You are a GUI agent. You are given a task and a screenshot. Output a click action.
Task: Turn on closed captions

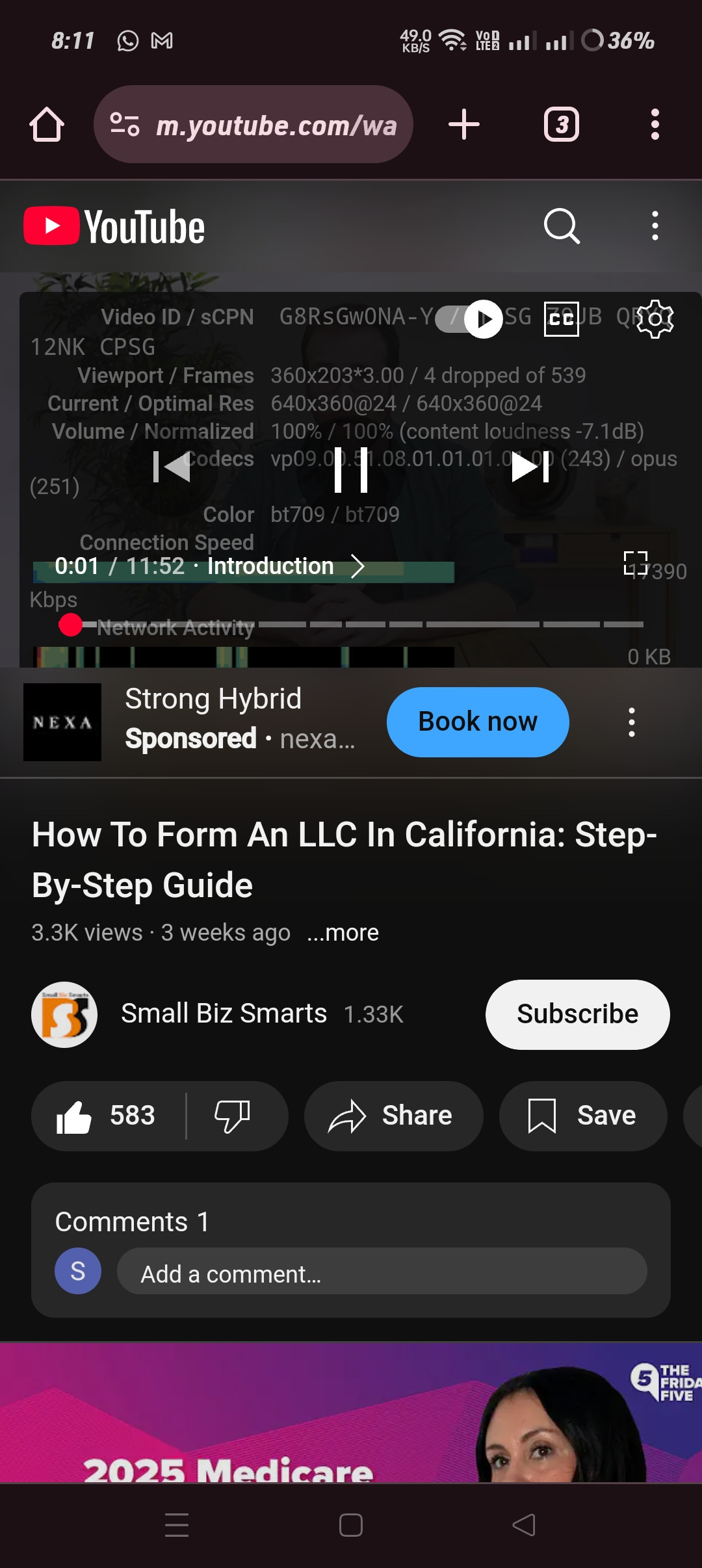pos(562,319)
